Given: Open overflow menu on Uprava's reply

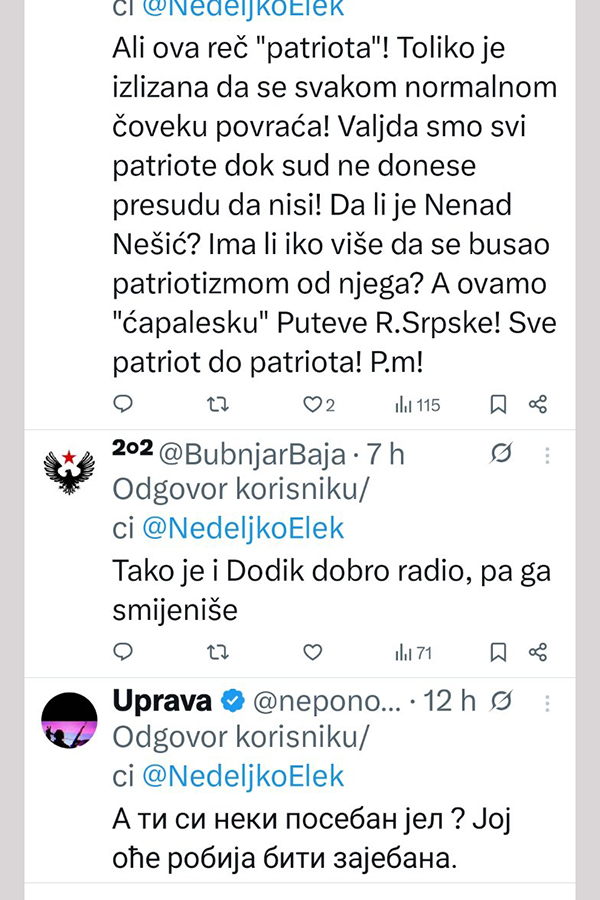Looking at the screenshot, I should pyautogui.click(x=547, y=703).
